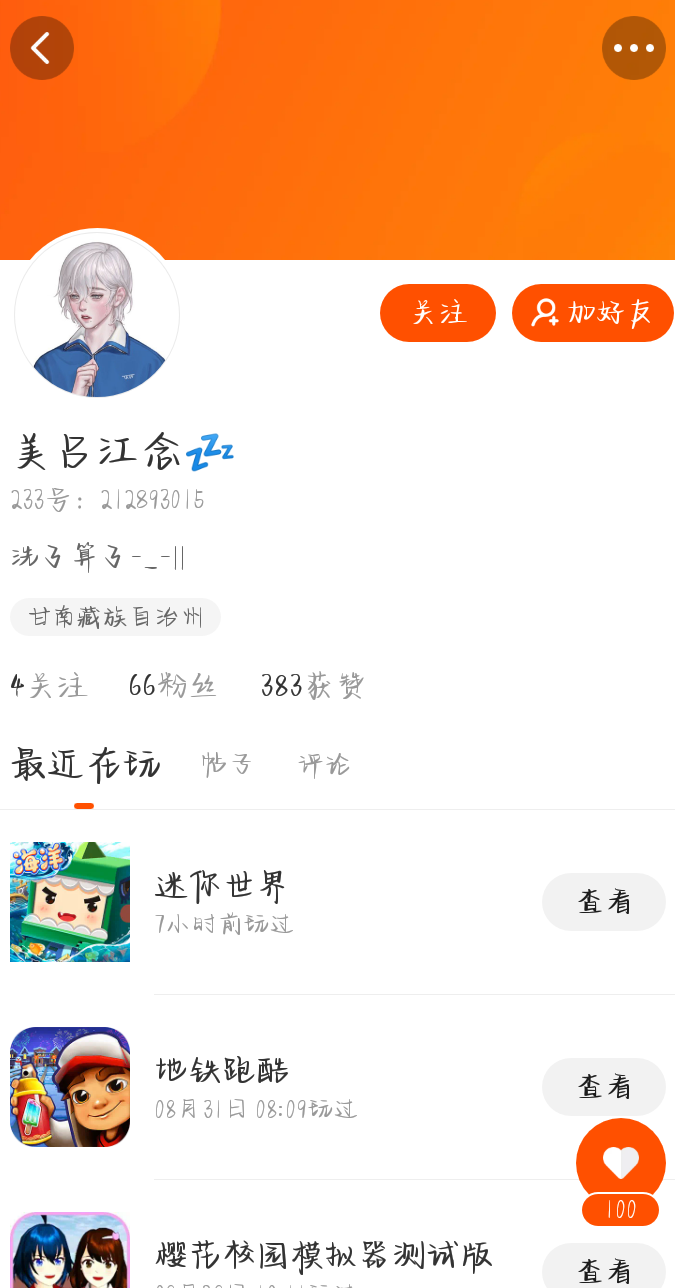Open the 4关注 following list
The image size is (675, 1288).
[x=48, y=686]
